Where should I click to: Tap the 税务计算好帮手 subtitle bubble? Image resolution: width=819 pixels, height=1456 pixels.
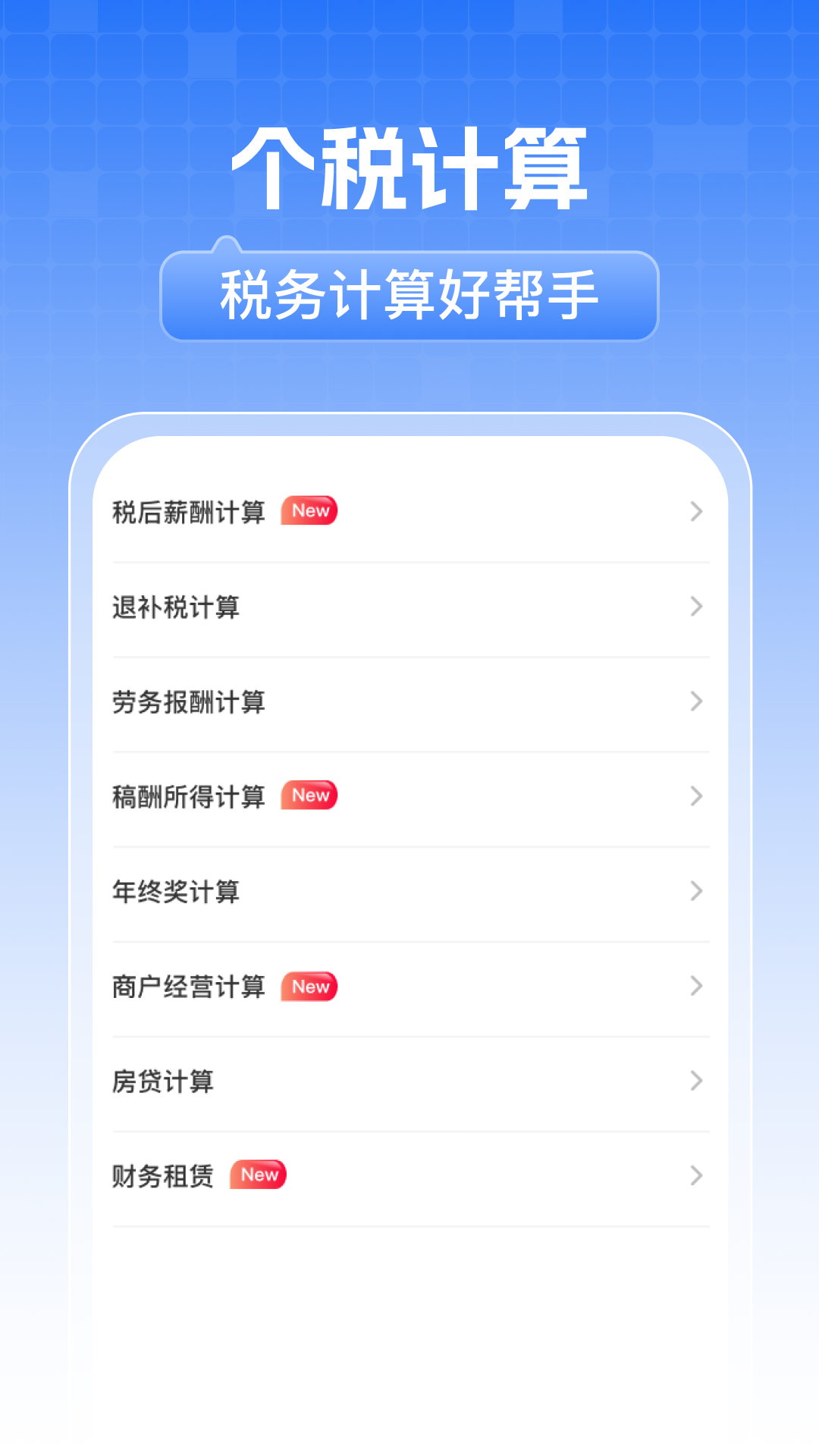tap(409, 296)
